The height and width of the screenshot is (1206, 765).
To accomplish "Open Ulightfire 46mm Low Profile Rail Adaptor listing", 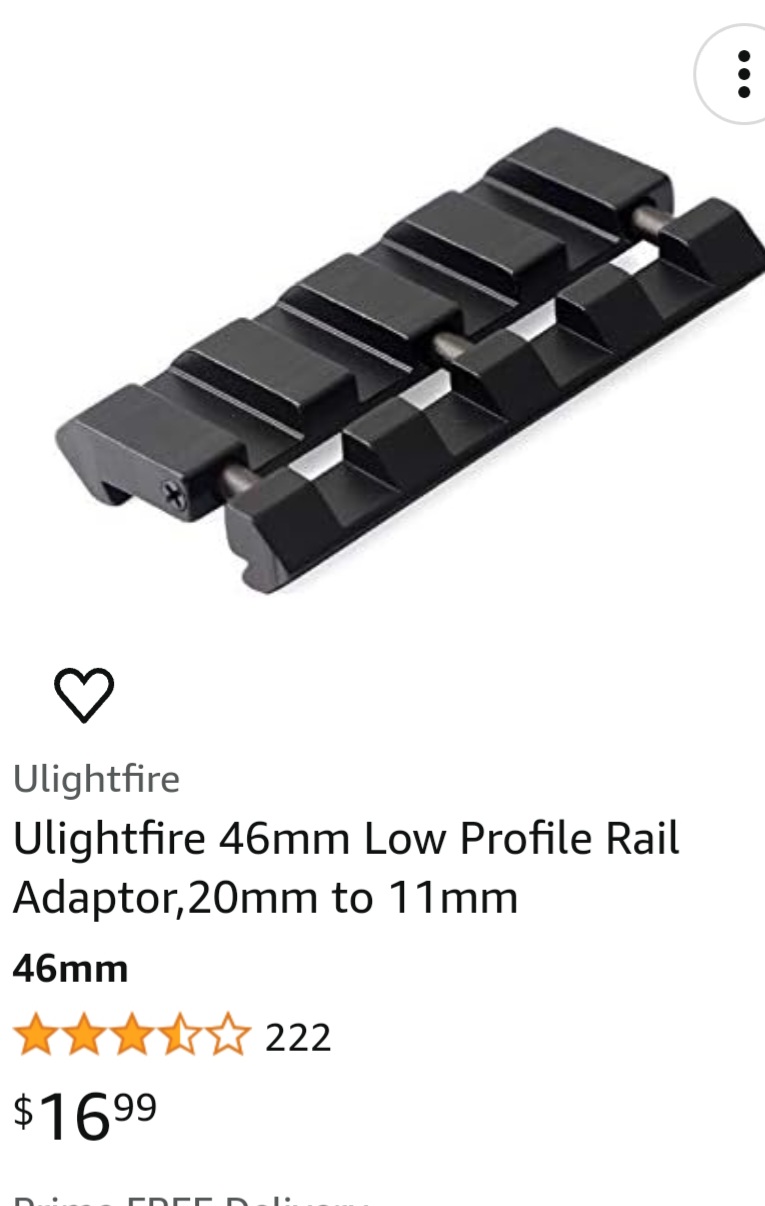I will click(x=345, y=868).
